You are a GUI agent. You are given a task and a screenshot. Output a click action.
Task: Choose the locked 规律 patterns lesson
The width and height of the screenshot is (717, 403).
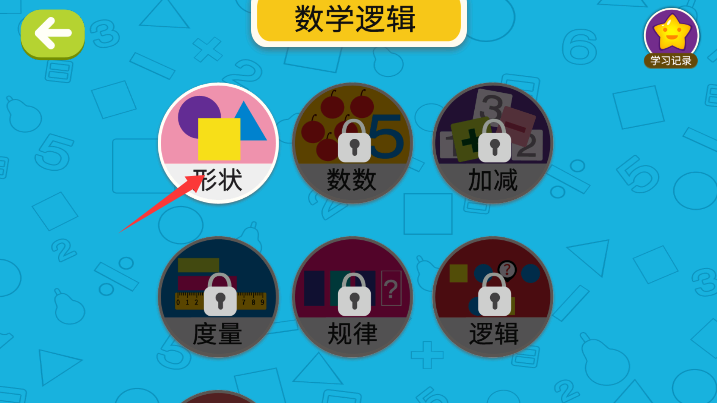[352, 297]
